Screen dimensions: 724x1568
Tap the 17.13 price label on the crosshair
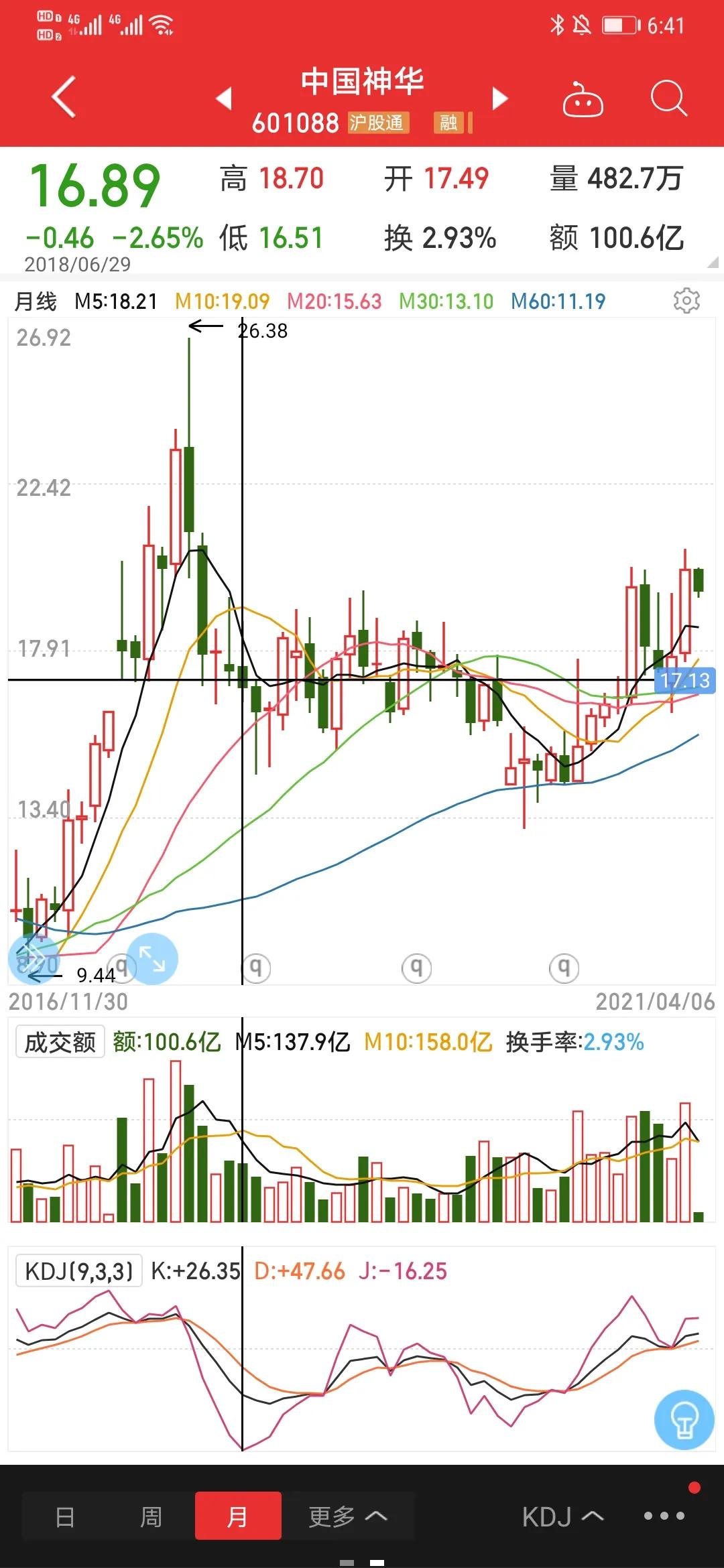[x=684, y=681]
